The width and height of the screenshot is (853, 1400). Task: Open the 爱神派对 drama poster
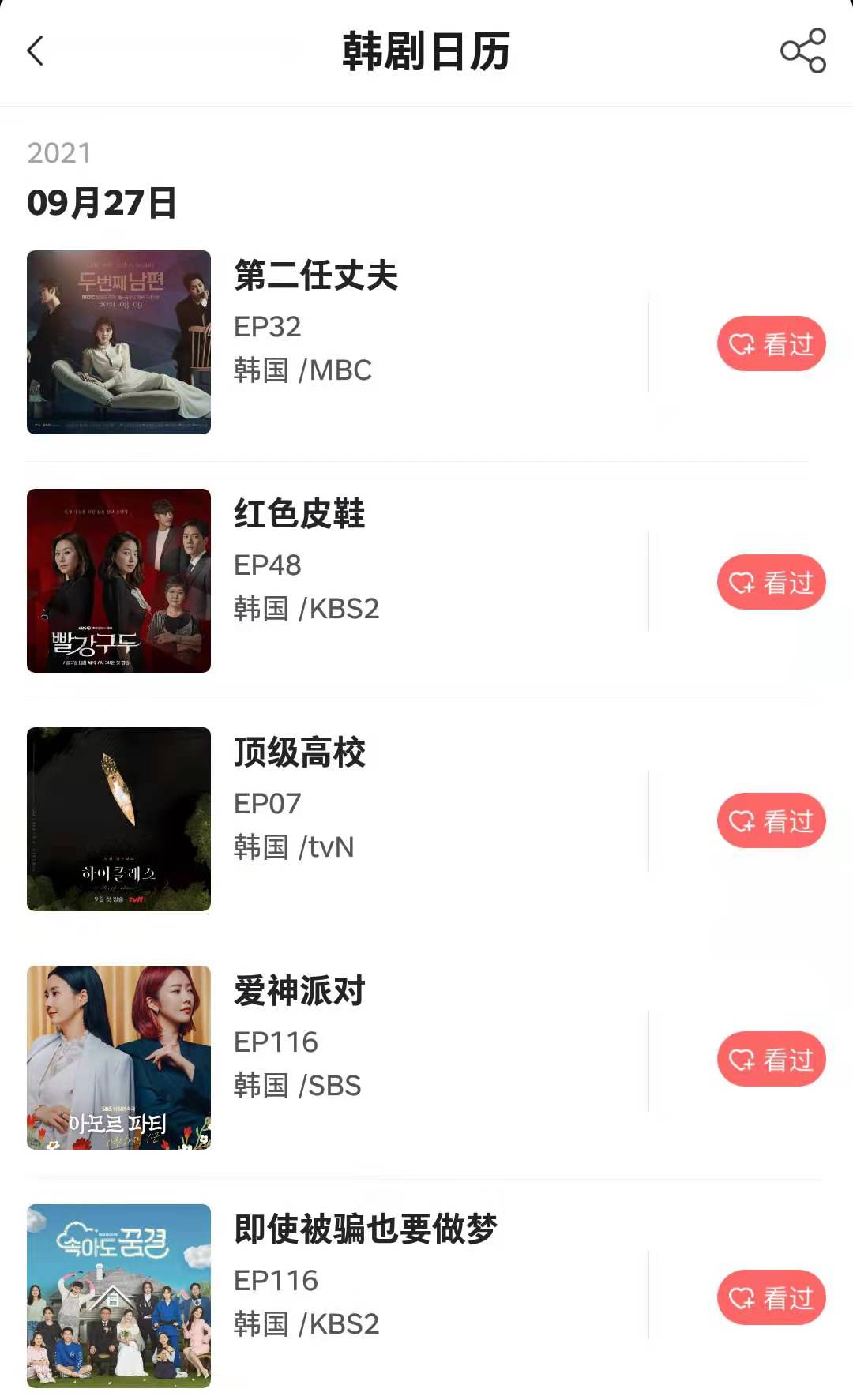pos(118,1057)
